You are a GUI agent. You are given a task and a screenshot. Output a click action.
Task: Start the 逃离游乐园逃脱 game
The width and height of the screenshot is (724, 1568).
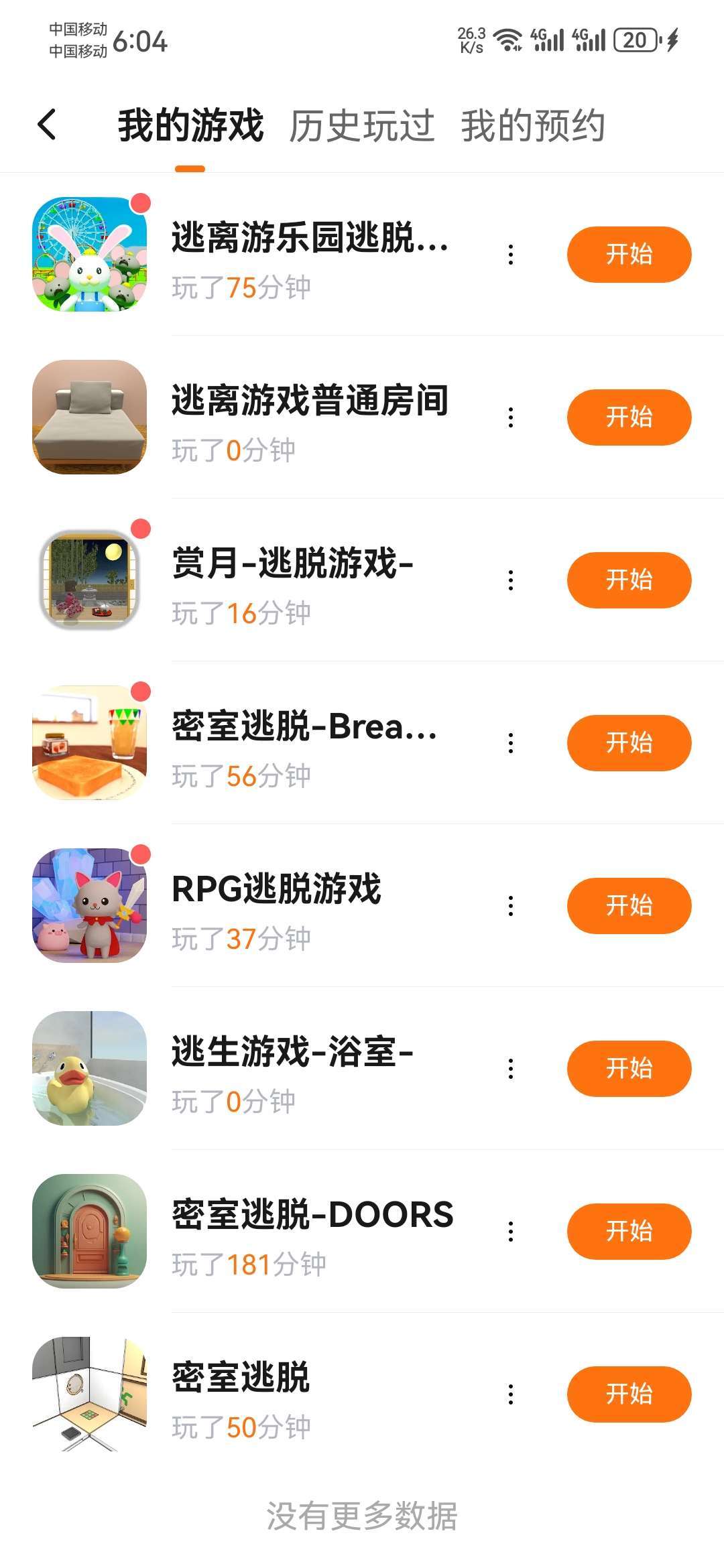629,255
